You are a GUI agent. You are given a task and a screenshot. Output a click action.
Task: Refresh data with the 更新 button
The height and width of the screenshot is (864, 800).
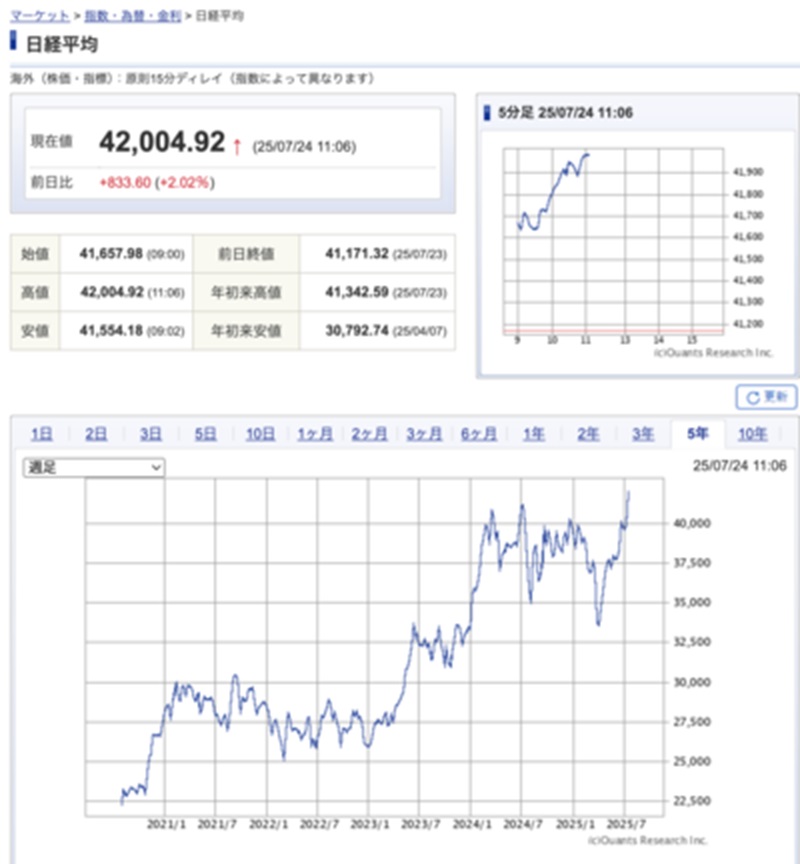click(767, 397)
